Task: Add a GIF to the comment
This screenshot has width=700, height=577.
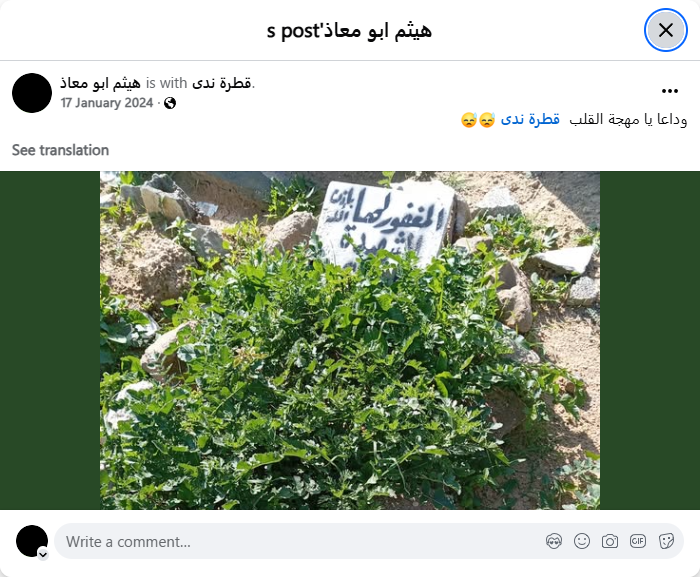Action: pos(638,541)
